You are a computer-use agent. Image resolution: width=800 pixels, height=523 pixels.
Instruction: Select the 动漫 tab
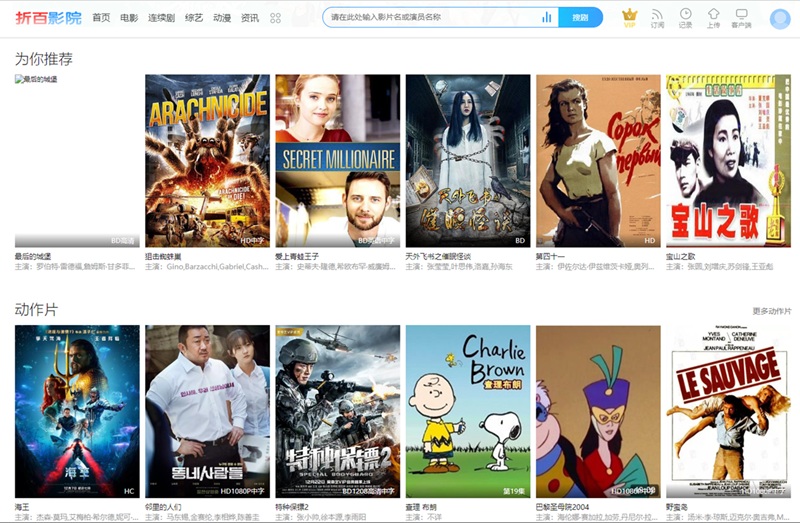click(x=222, y=18)
